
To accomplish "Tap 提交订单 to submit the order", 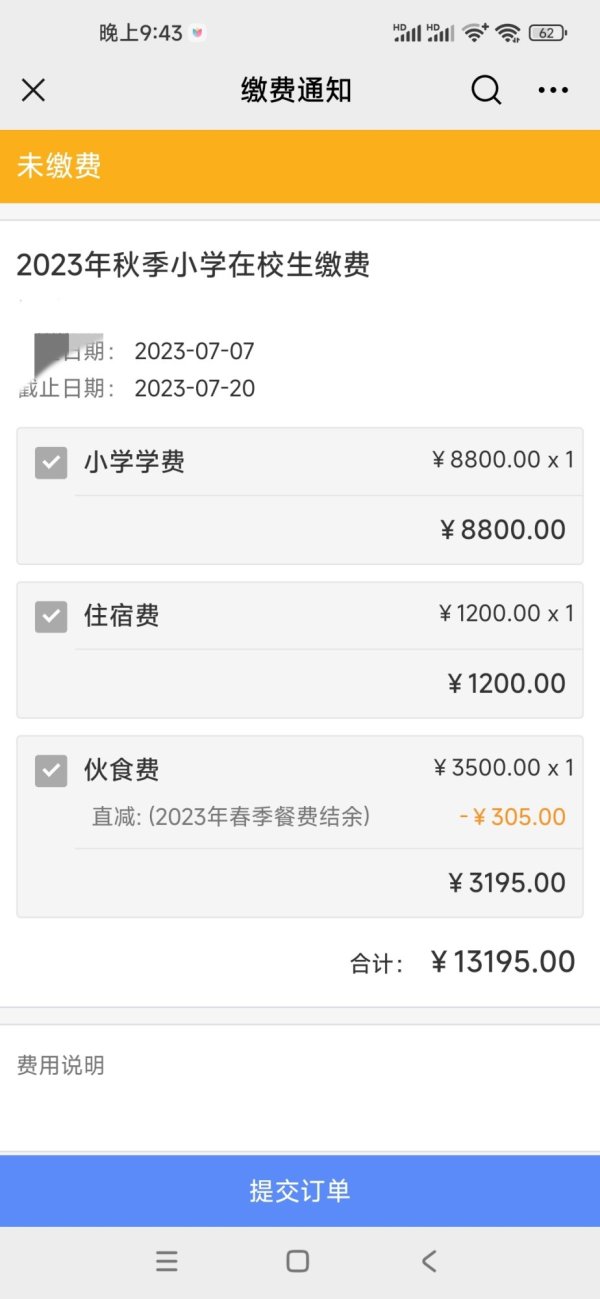I will (x=300, y=1191).
